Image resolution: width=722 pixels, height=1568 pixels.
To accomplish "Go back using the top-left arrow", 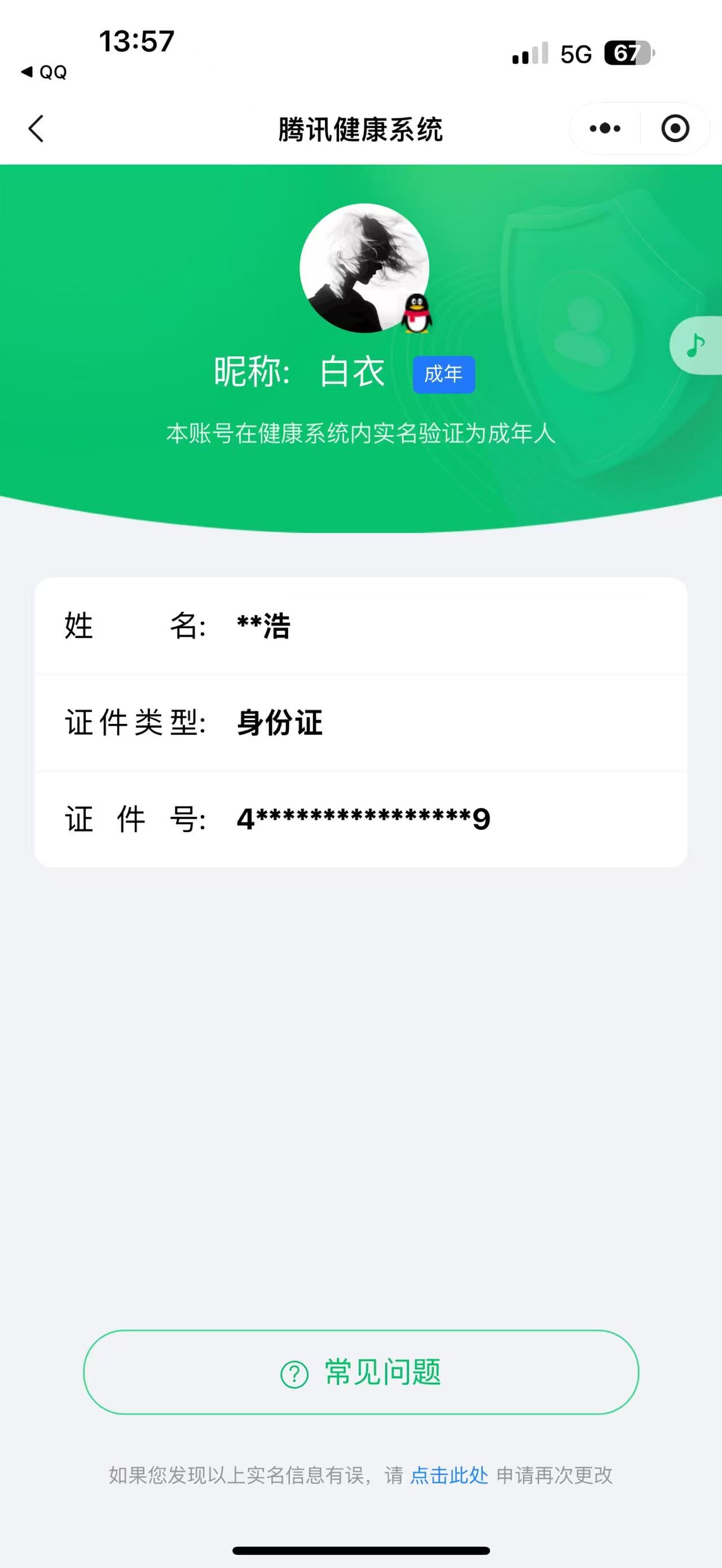I will pyautogui.click(x=37, y=129).
